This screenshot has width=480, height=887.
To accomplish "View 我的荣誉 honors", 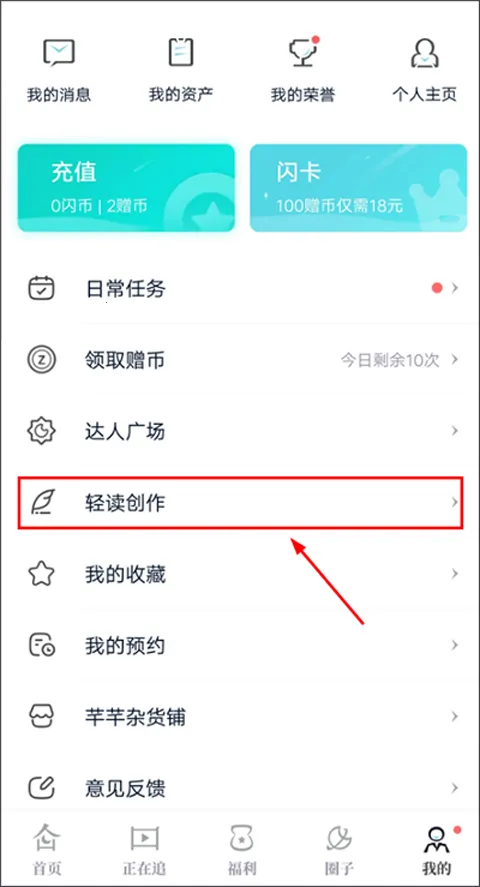I will 302,70.
